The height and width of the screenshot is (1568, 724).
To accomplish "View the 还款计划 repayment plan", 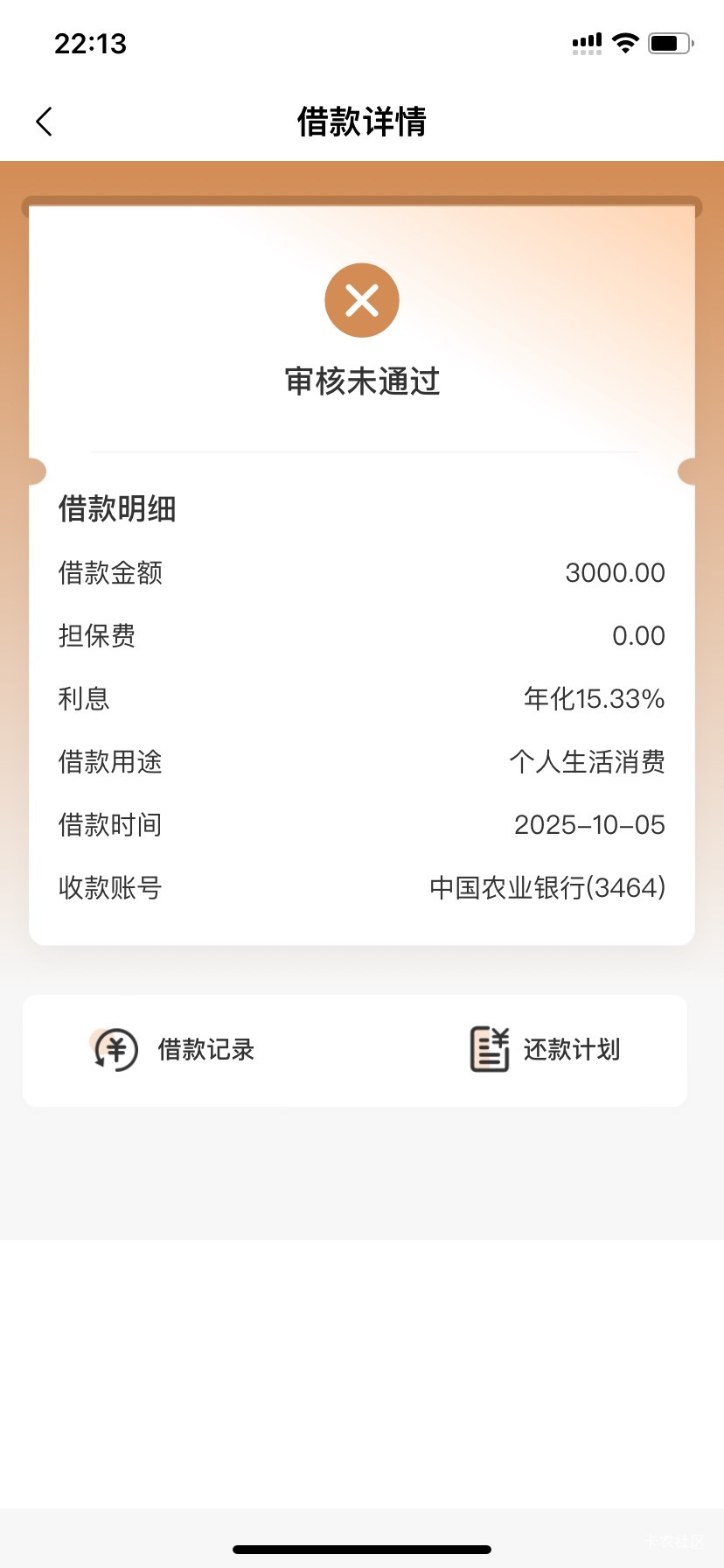I will pyautogui.click(x=546, y=1049).
